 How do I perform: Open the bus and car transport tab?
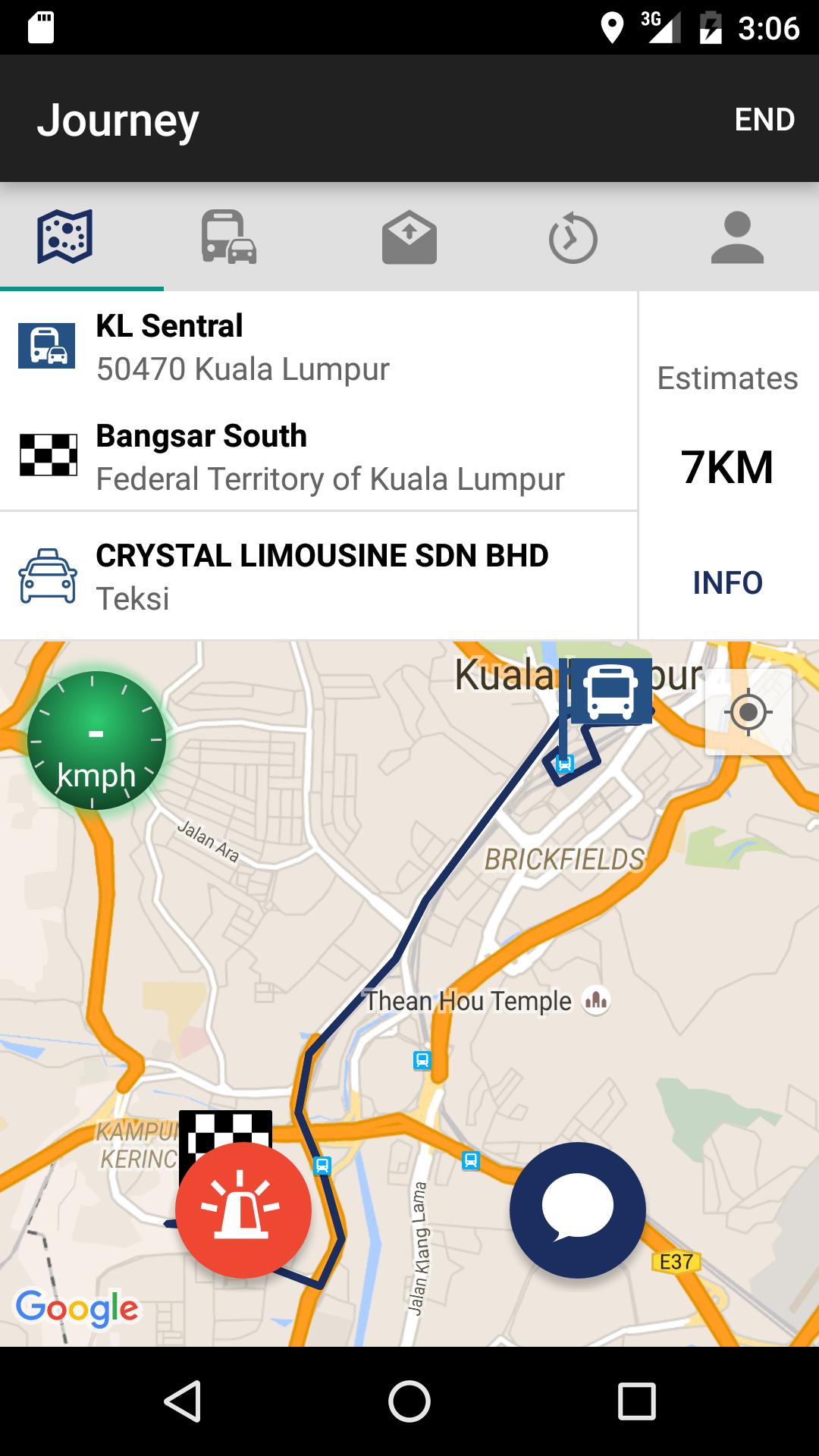(228, 237)
